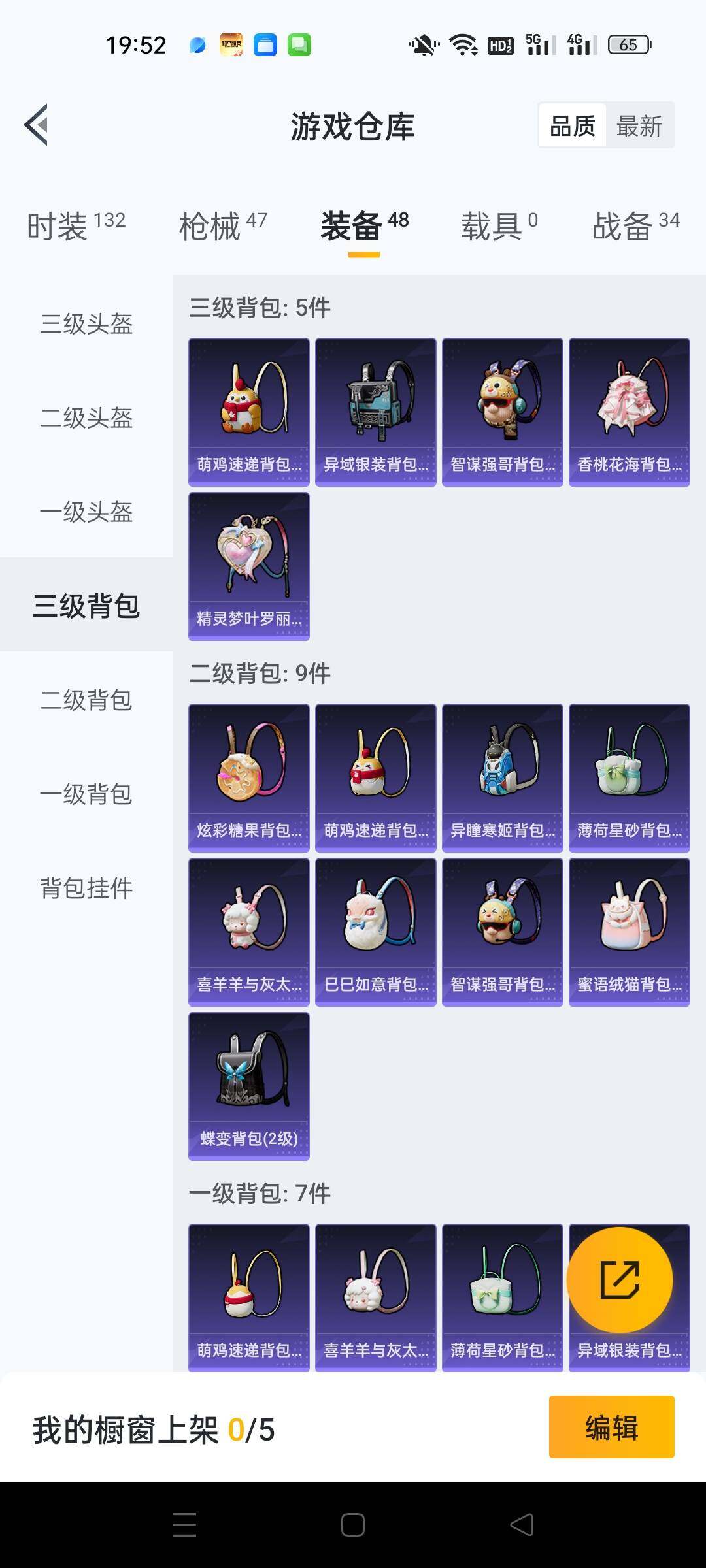This screenshot has width=706, height=1568.
Task: Open the 蝶变背包(2级) item
Action: click(248, 1086)
